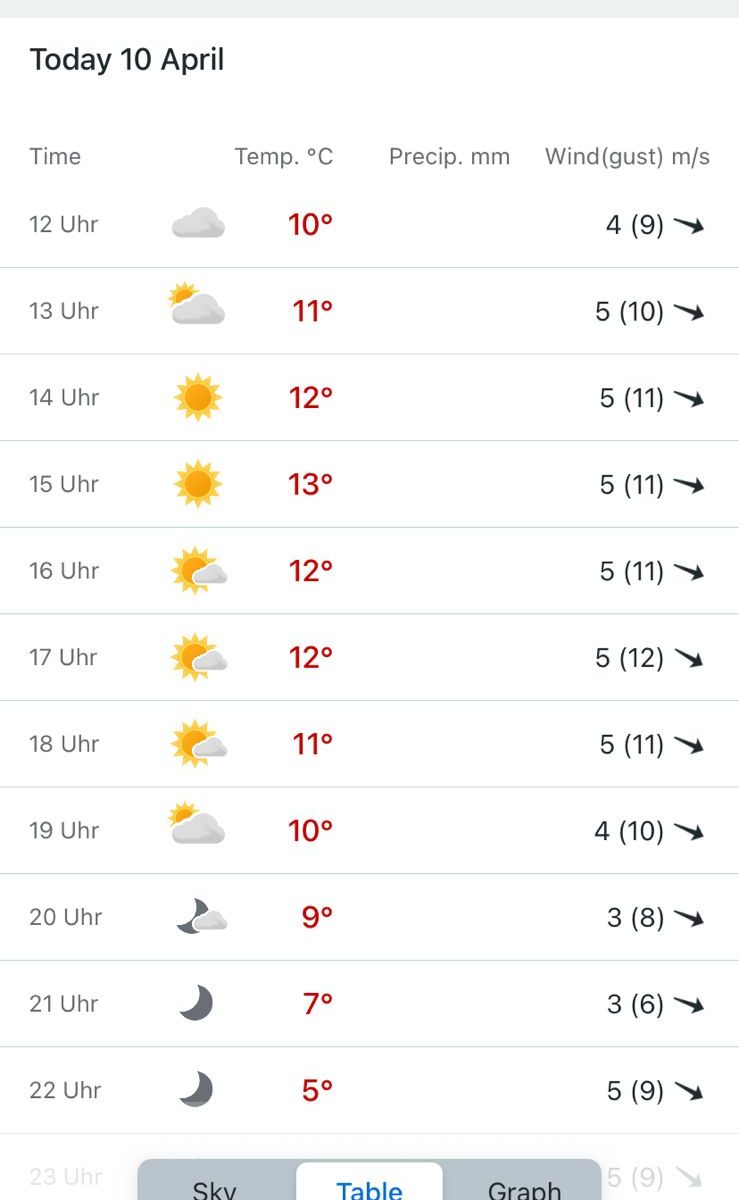The height and width of the screenshot is (1200, 739).
Task: Select the Table view segment
Action: (369, 1182)
